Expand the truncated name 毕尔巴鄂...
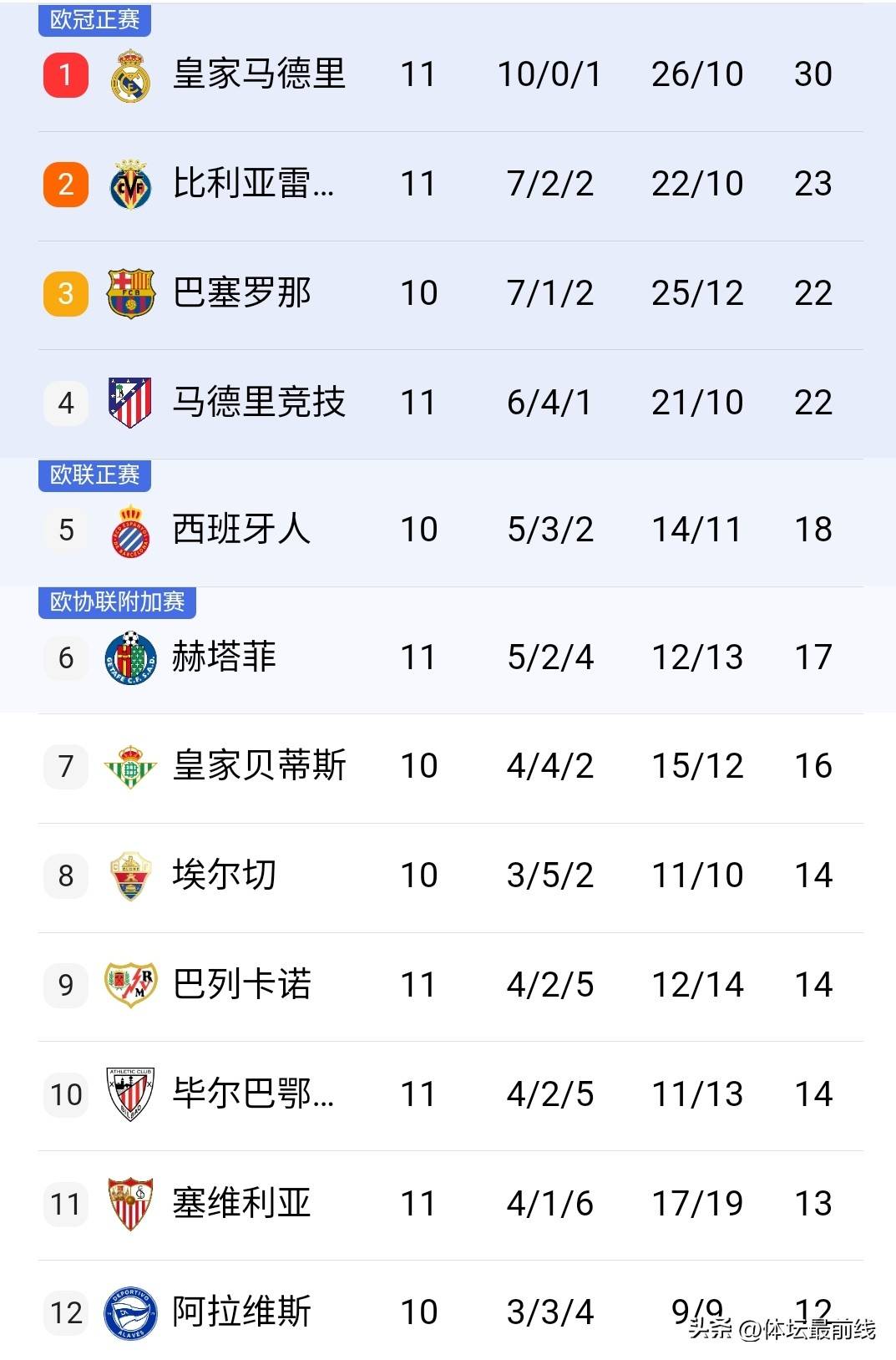This screenshot has width=896, height=1360. click(x=255, y=1094)
